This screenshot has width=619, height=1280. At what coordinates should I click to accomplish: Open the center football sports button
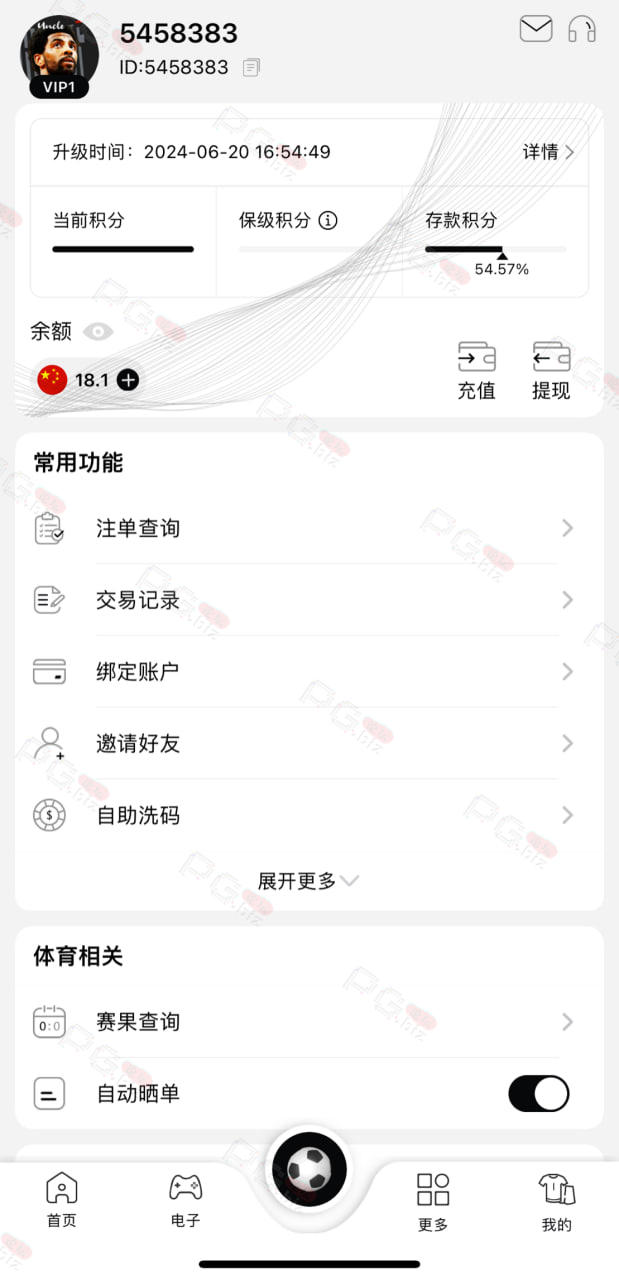(310, 1168)
